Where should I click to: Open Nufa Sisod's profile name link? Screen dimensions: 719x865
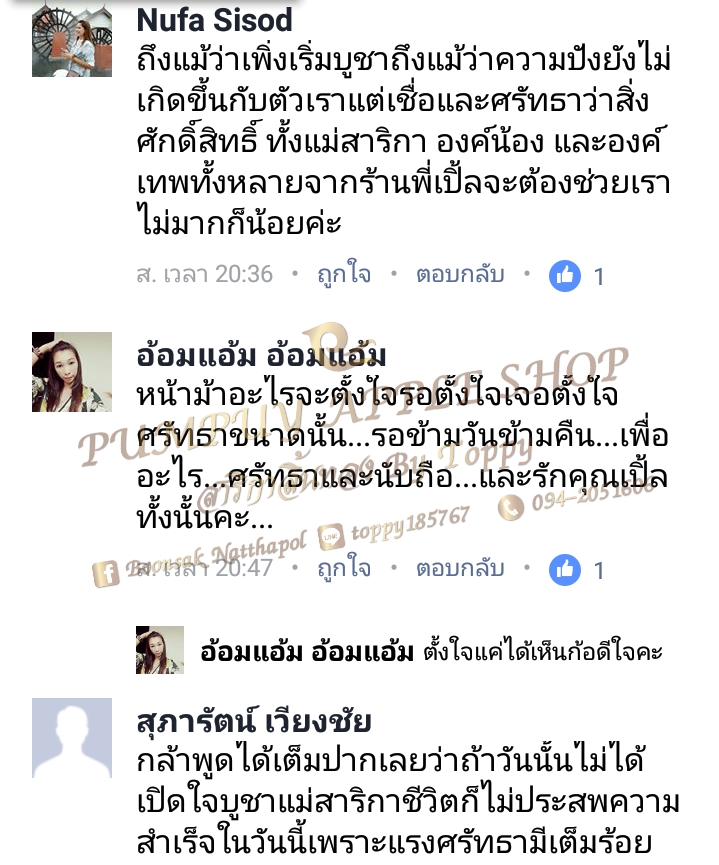214,20
